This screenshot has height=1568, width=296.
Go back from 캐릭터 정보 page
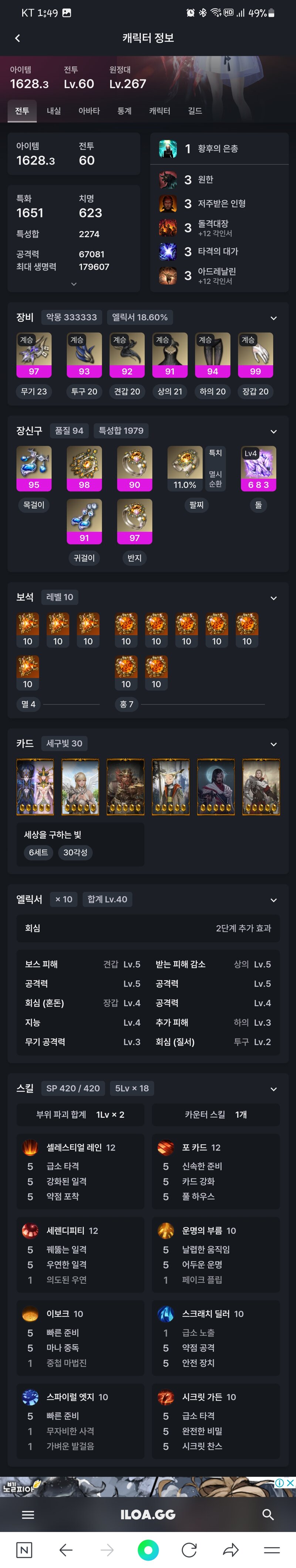point(18,38)
